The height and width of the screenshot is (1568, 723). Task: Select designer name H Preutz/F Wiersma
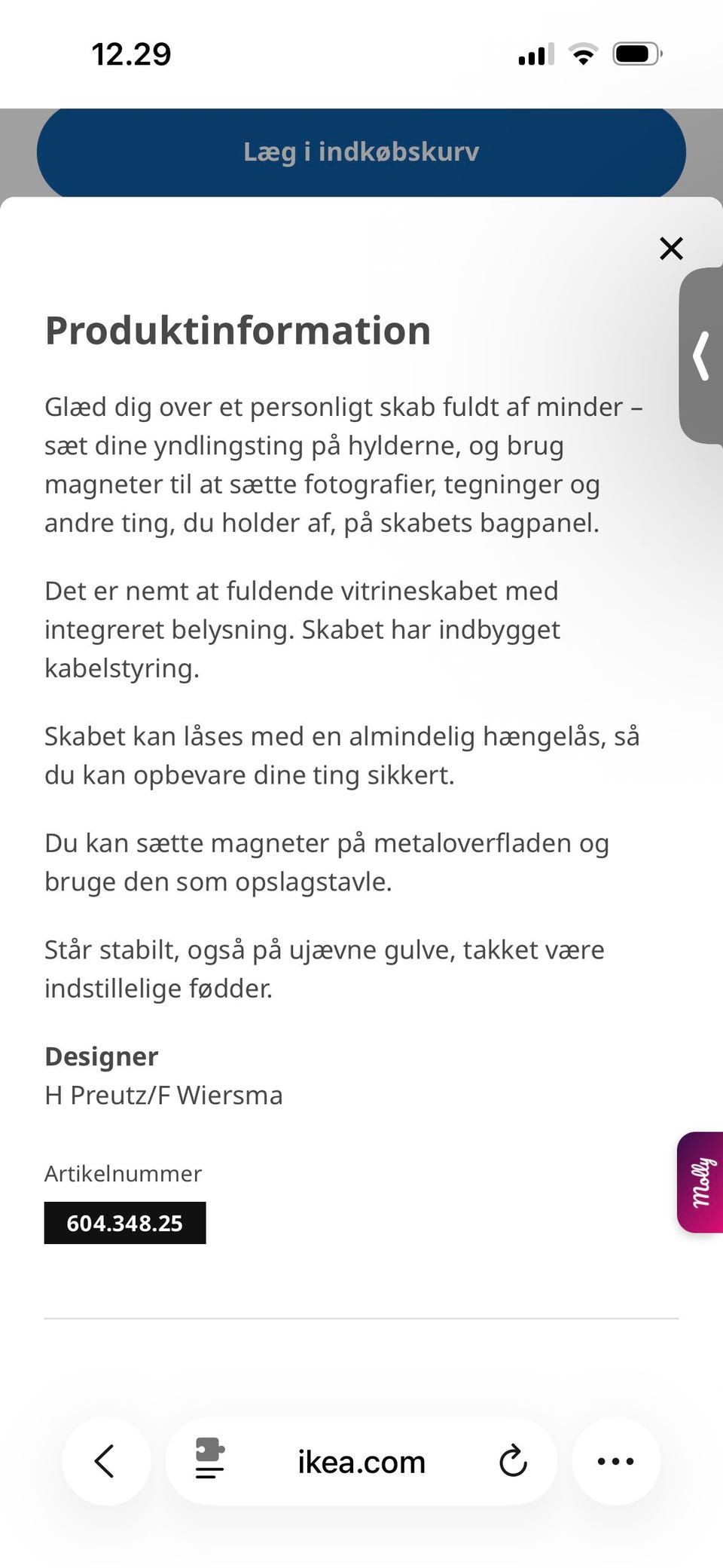163,1094
